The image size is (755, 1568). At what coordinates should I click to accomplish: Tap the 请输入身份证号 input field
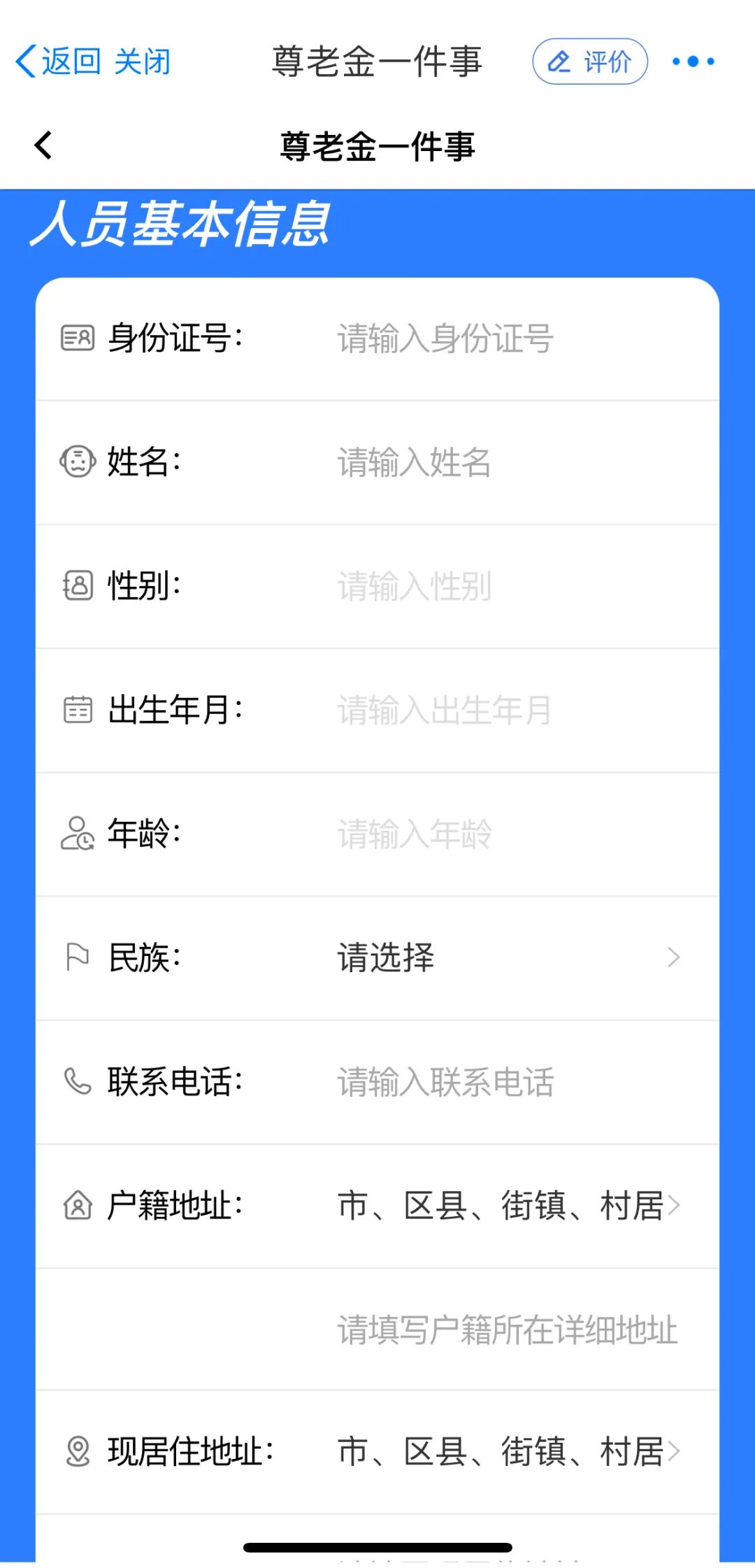pos(443,338)
